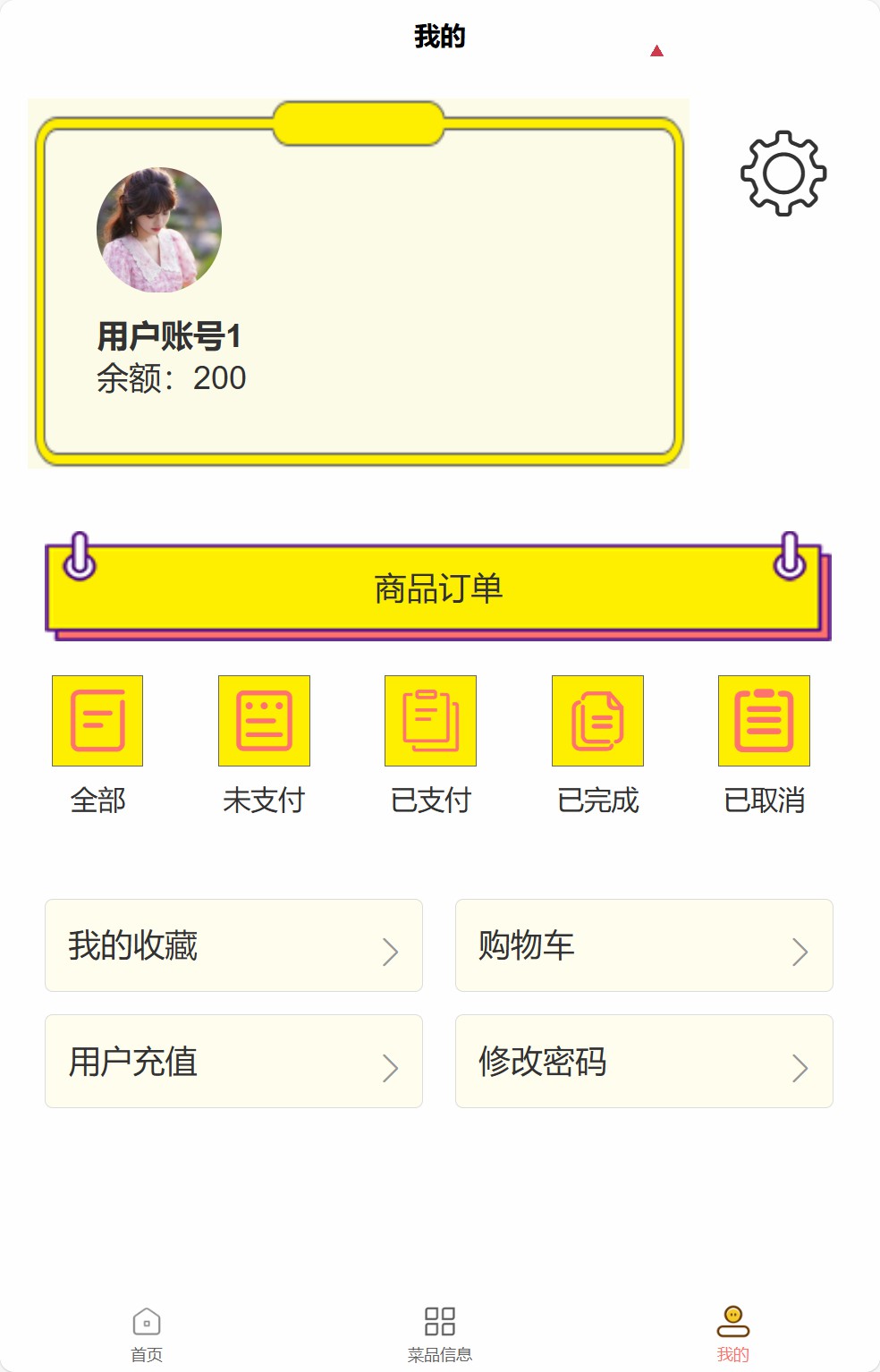Image resolution: width=880 pixels, height=1372 pixels.
Task: Switch to the 首页 home tab
Action: (147, 1333)
